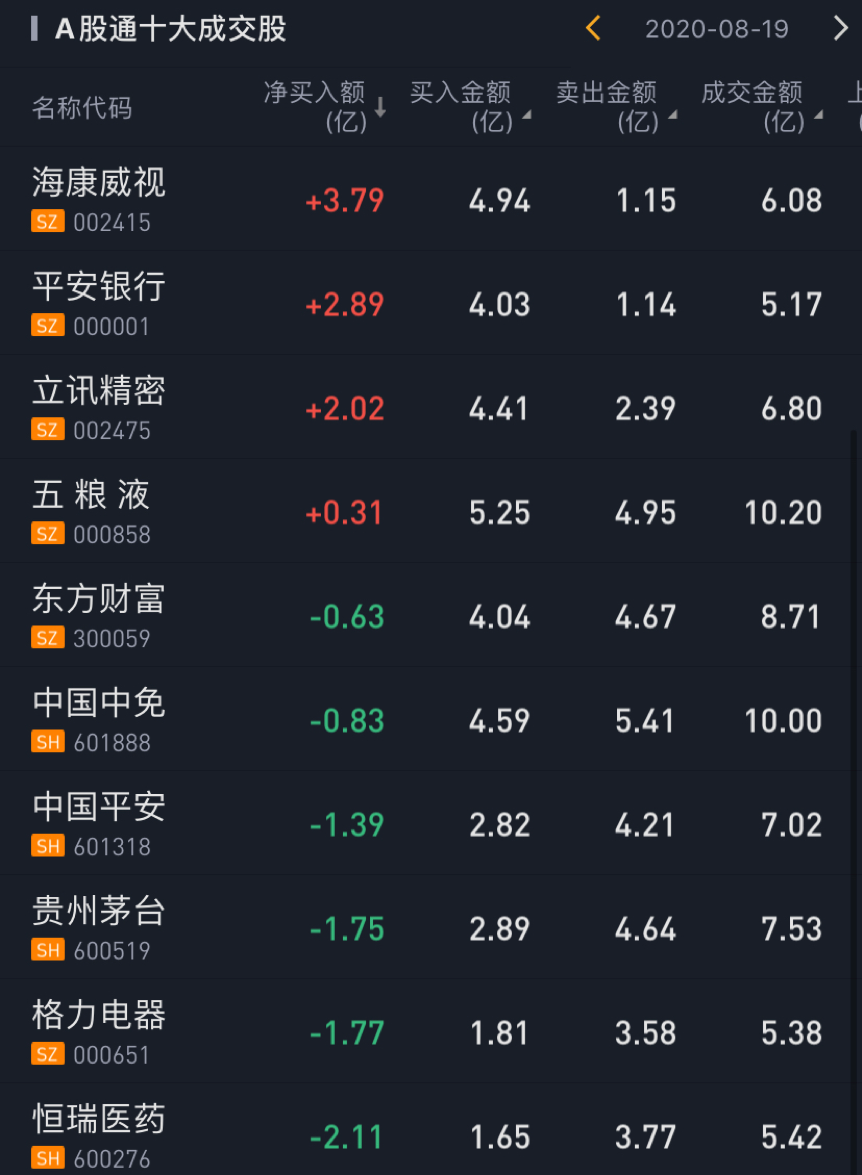Open 中国中免 stock details
The height and width of the screenshot is (1175, 862).
coord(99,718)
